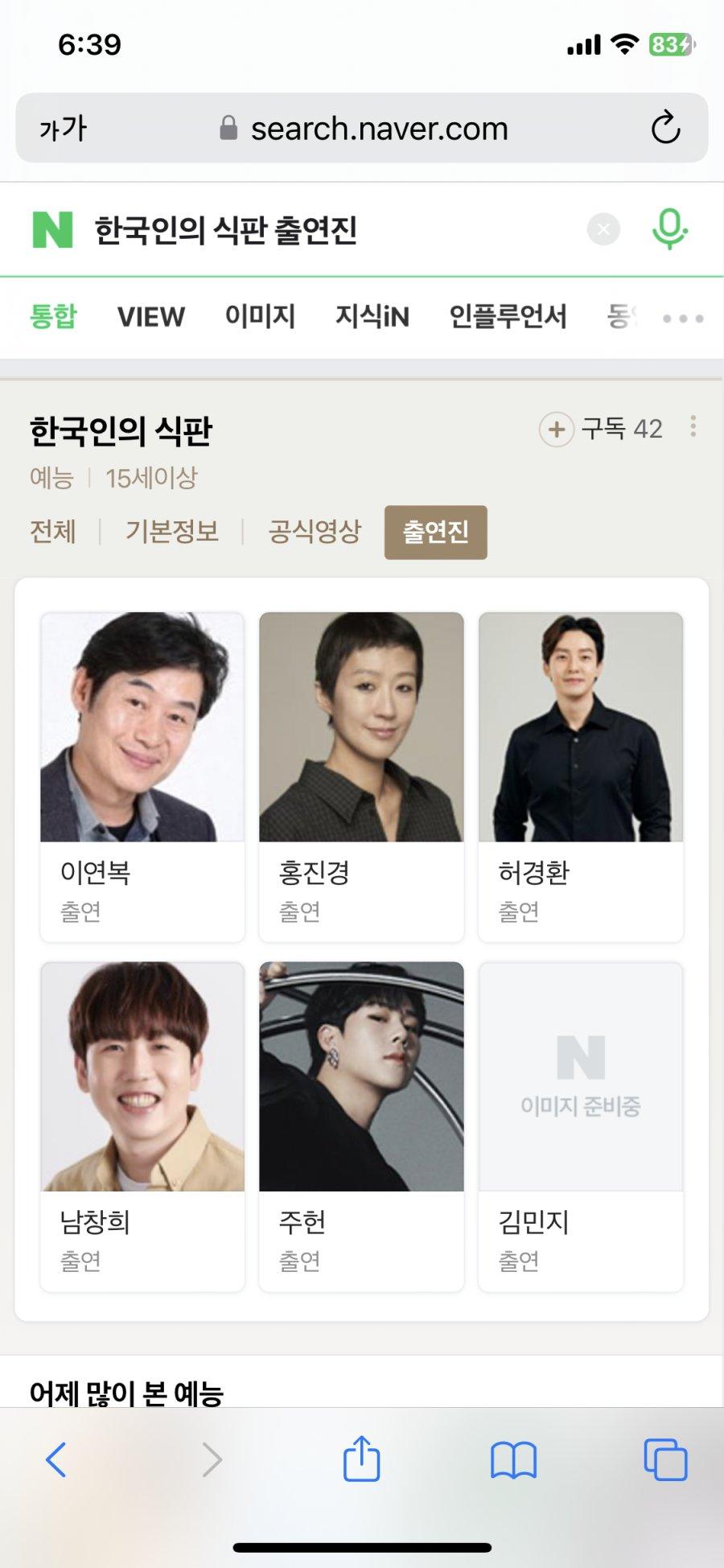724x1568 pixels.
Task: Switch to the 이미지 tab
Action: tap(260, 317)
